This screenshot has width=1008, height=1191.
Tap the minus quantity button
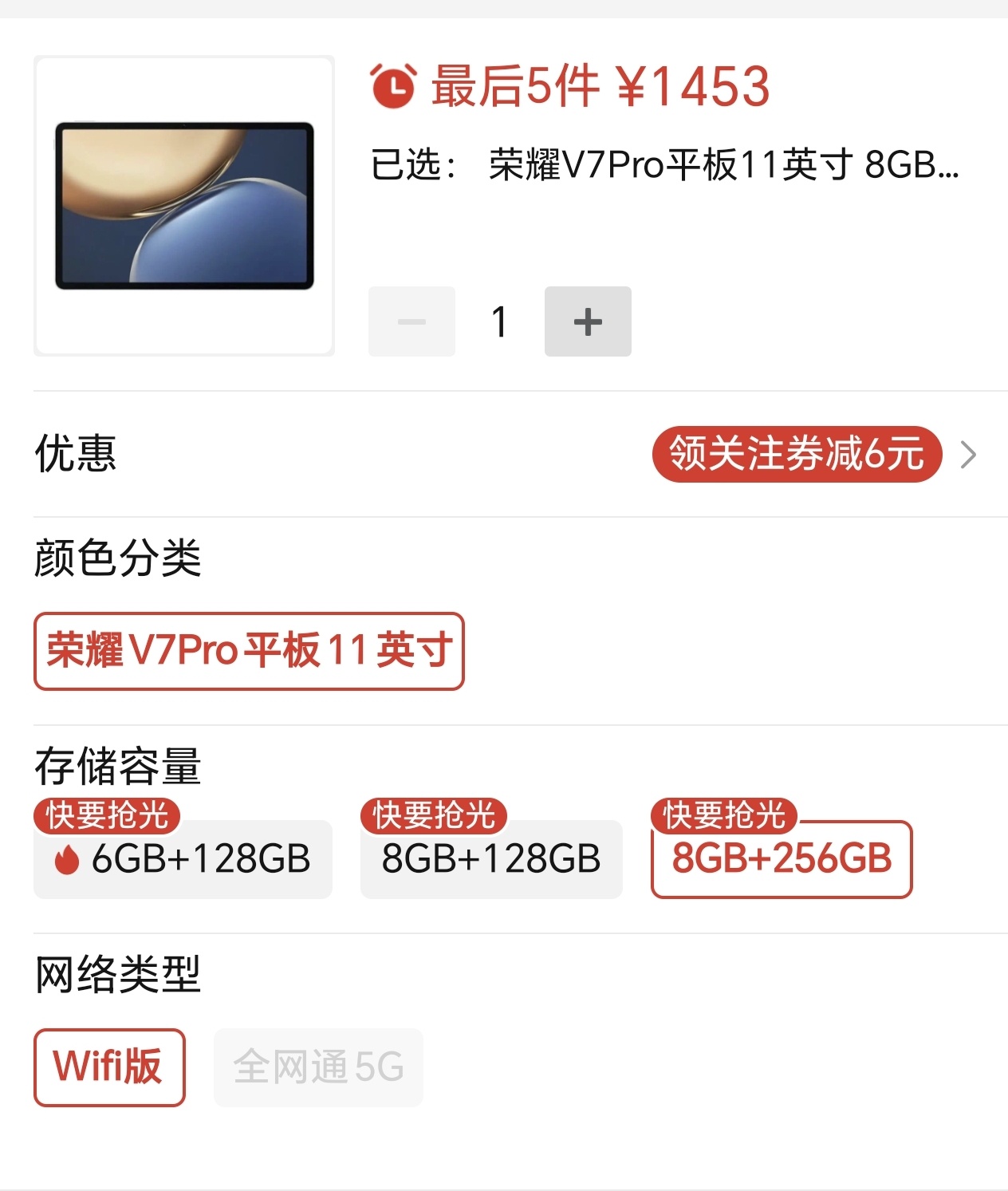pyautogui.click(x=411, y=321)
